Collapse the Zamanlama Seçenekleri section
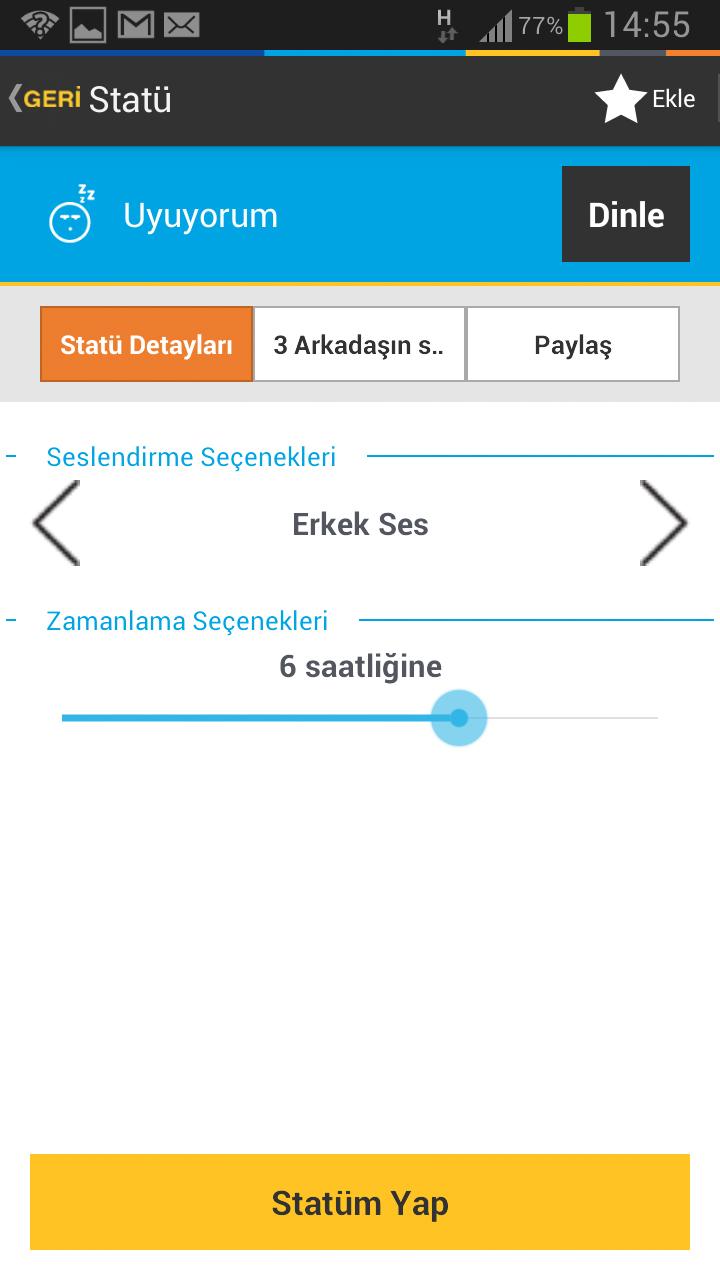 (x=13, y=620)
